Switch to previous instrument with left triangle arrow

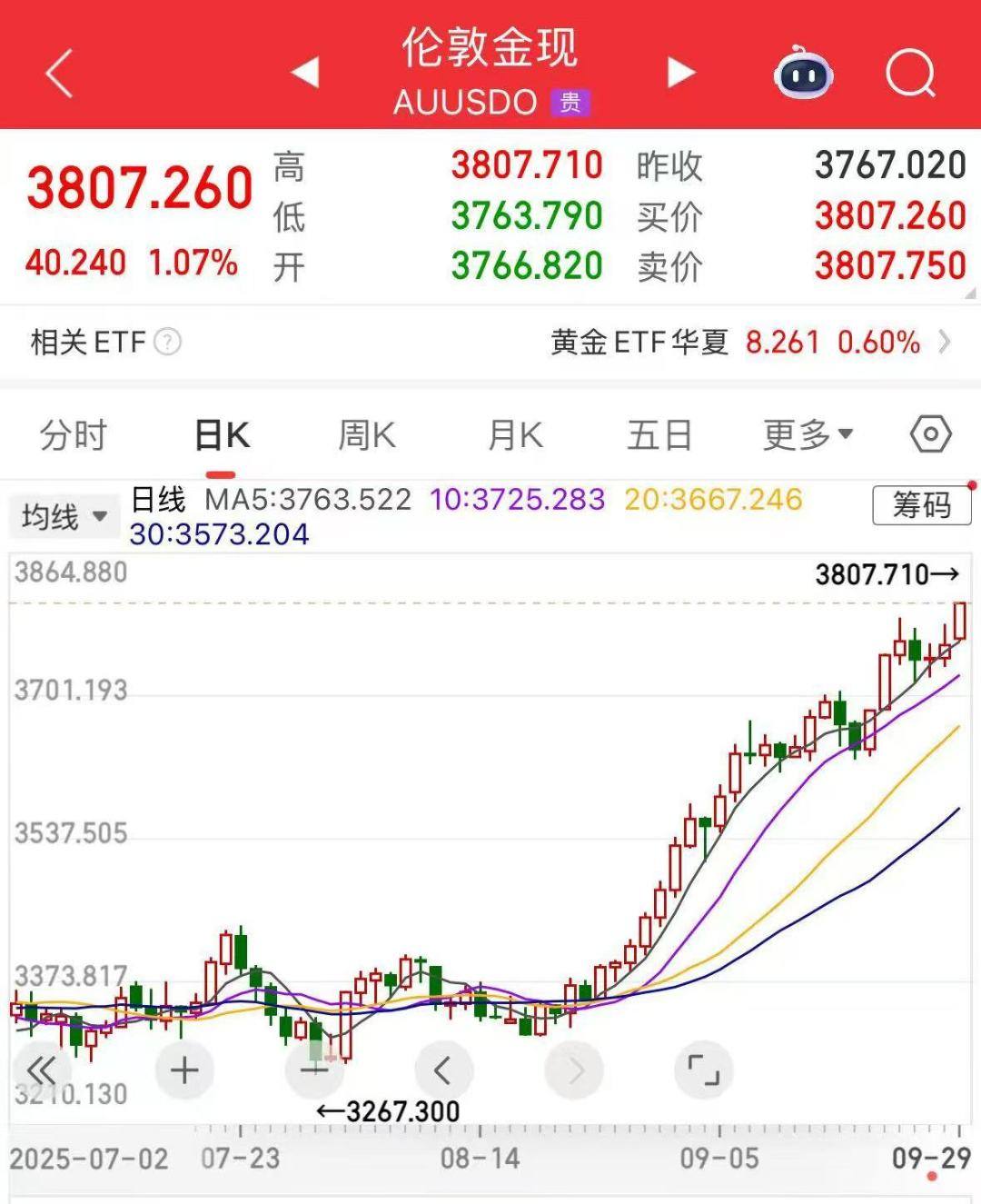(304, 73)
